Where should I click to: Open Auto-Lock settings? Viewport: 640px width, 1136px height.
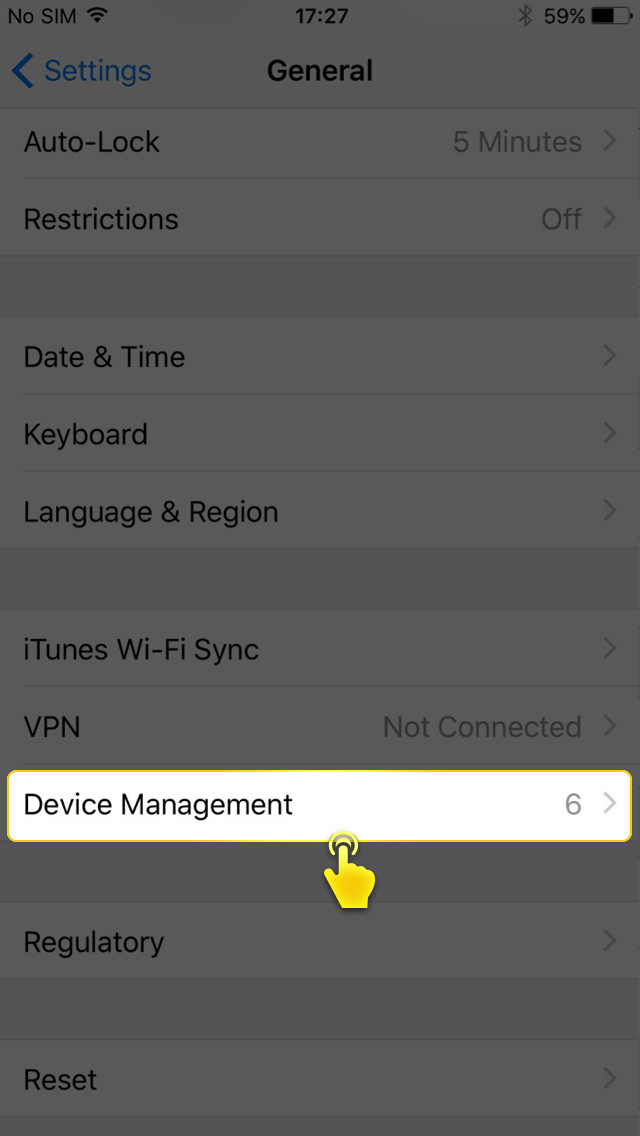tap(320, 142)
